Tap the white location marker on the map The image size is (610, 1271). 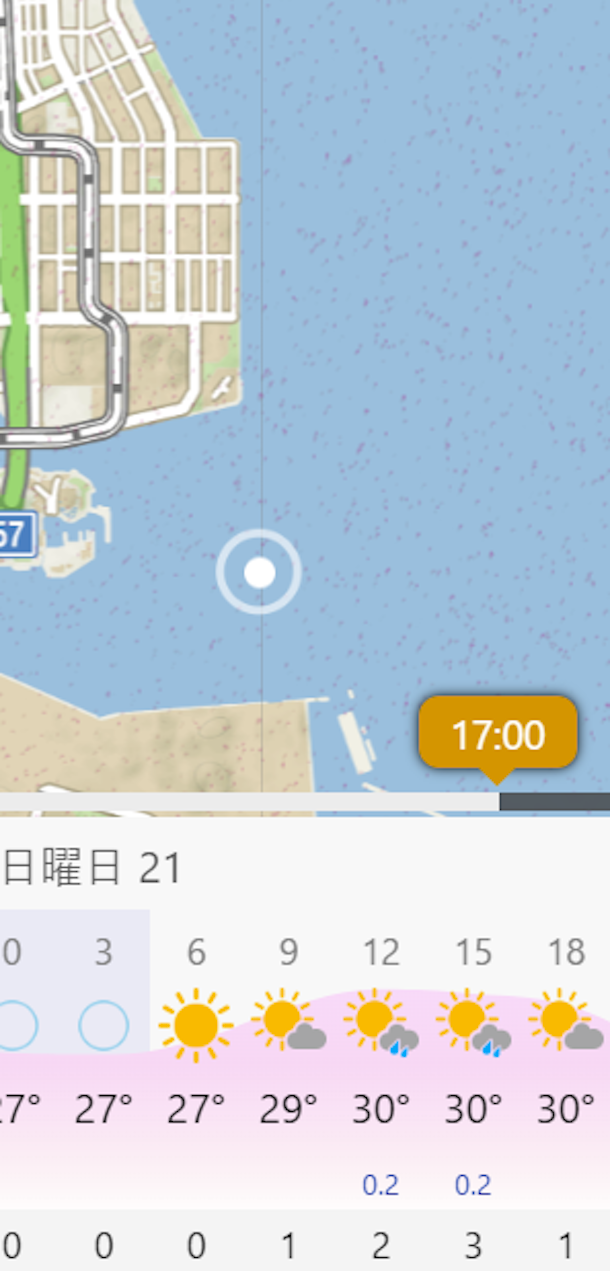point(259,572)
